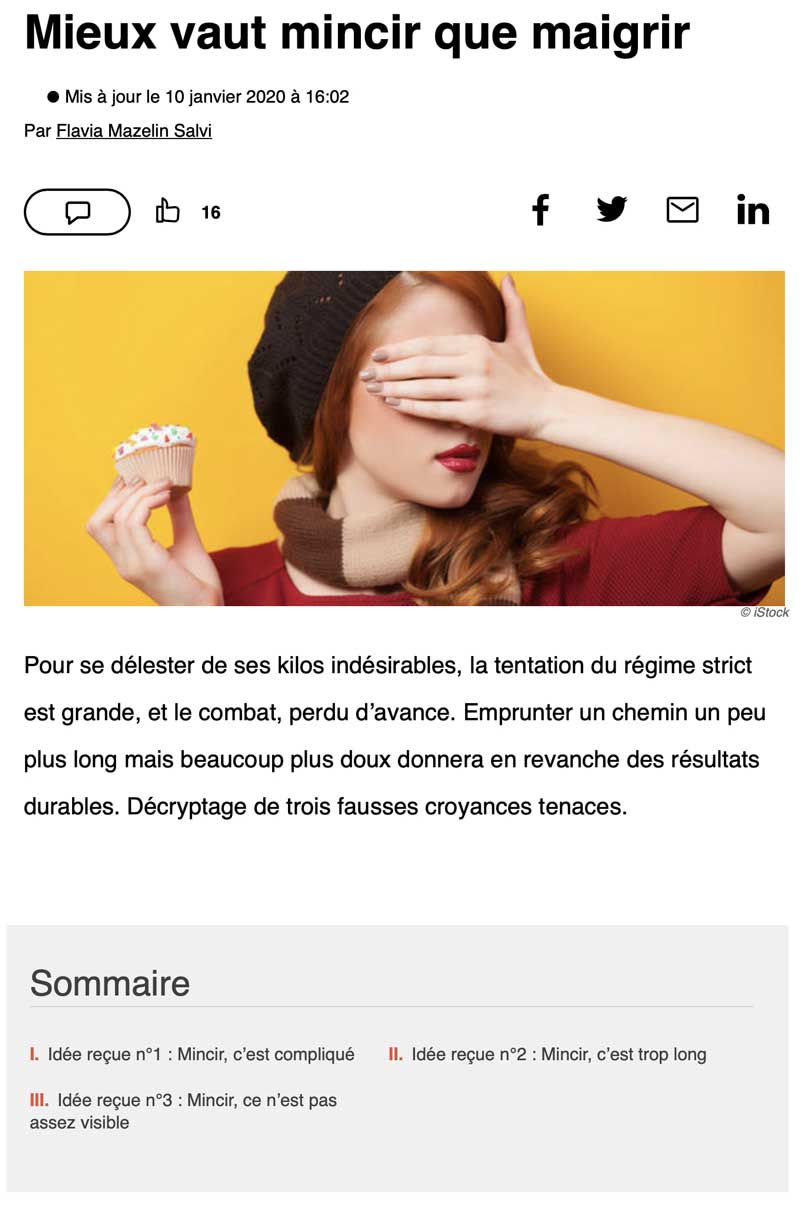The width and height of the screenshot is (800, 1207).
Task: Open Idée reçue n°3: pas assez visible
Action: pyautogui.click(x=196, y=1101)
